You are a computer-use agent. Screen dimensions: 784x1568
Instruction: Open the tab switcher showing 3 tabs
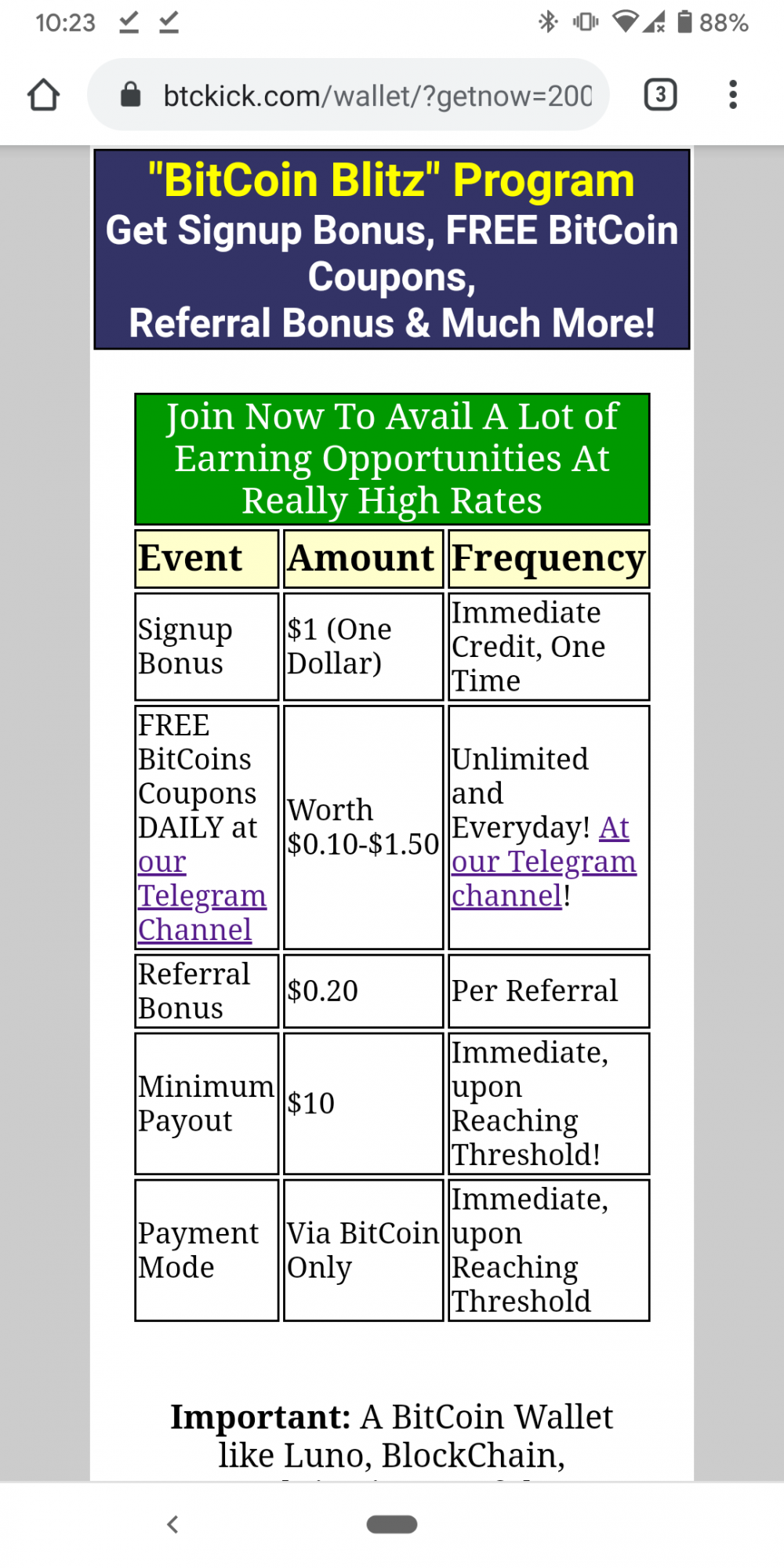[660, 95]
